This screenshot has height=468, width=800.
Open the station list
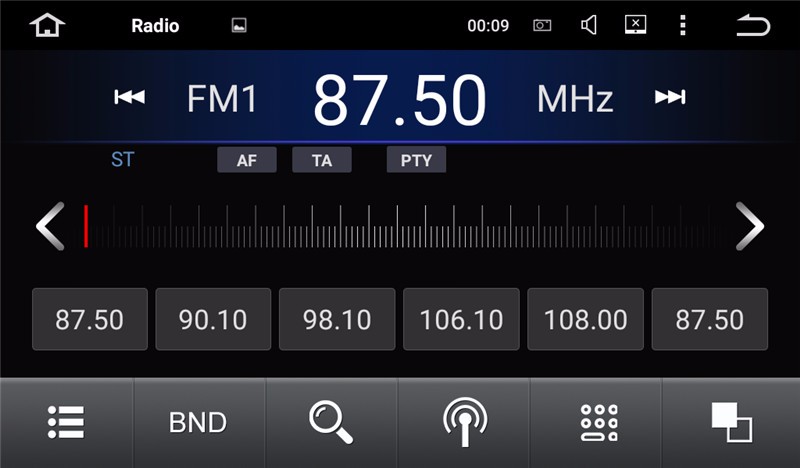66,422
